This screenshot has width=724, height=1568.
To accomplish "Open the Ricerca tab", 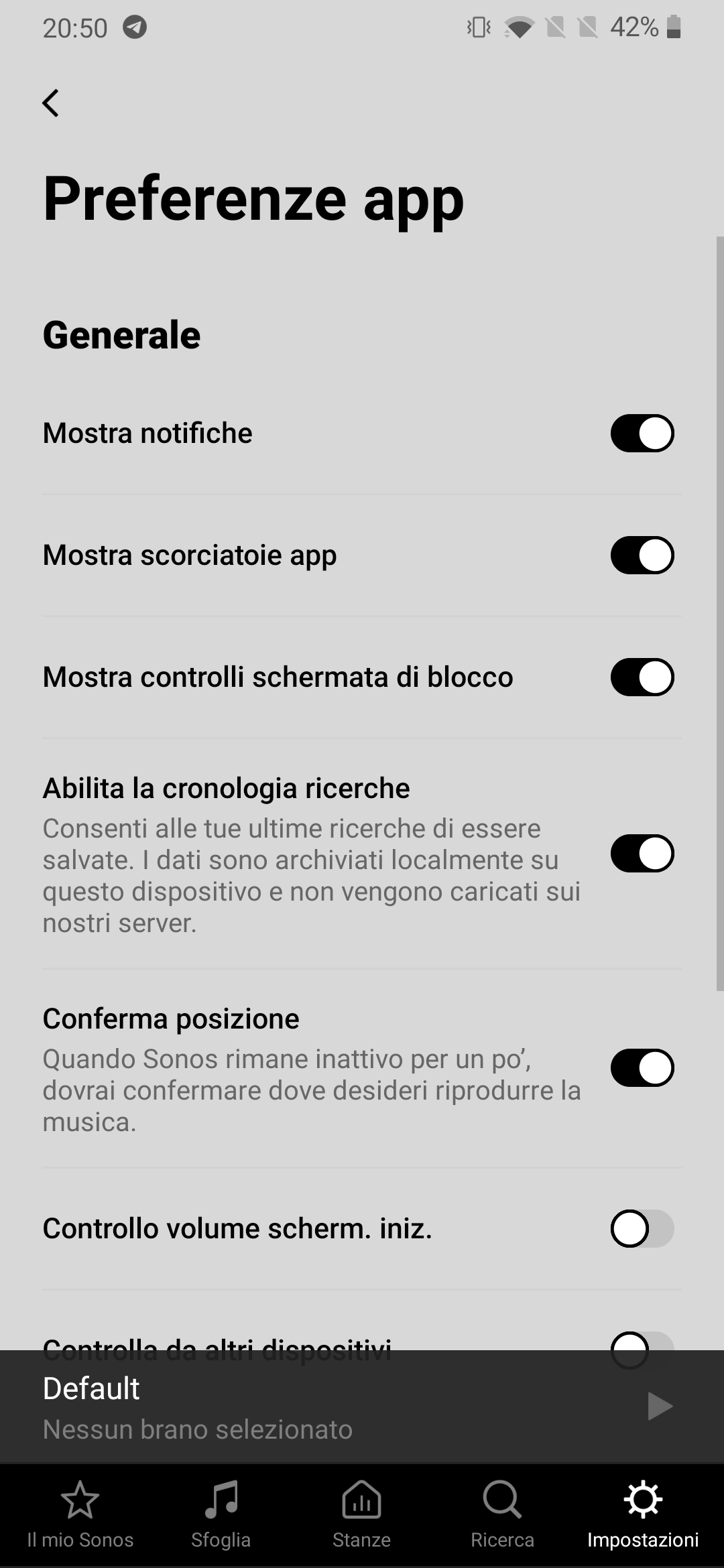I will point(502,1515).
